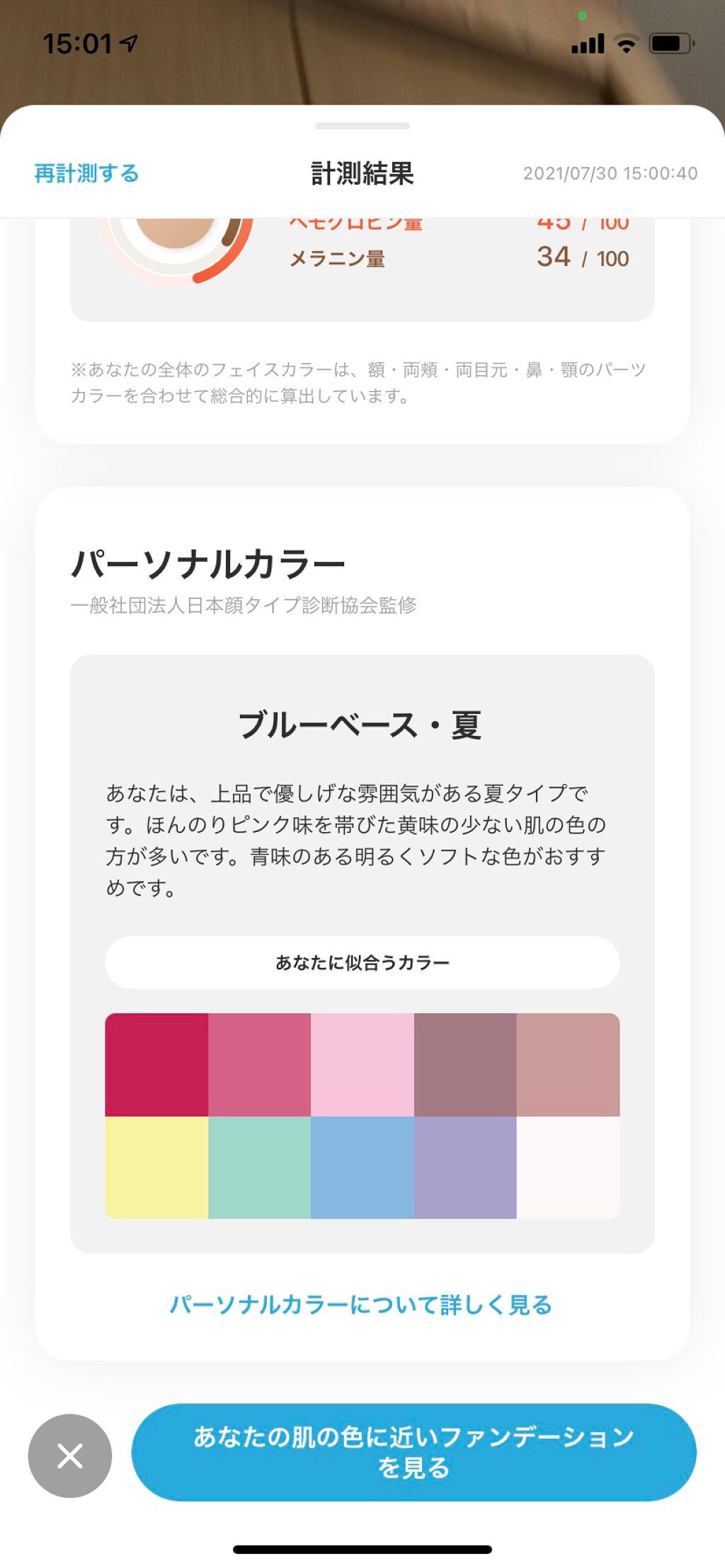Select the soft blue color swatch
725x1568 pixels.
pyautogui.click(x=363, y=1168)
